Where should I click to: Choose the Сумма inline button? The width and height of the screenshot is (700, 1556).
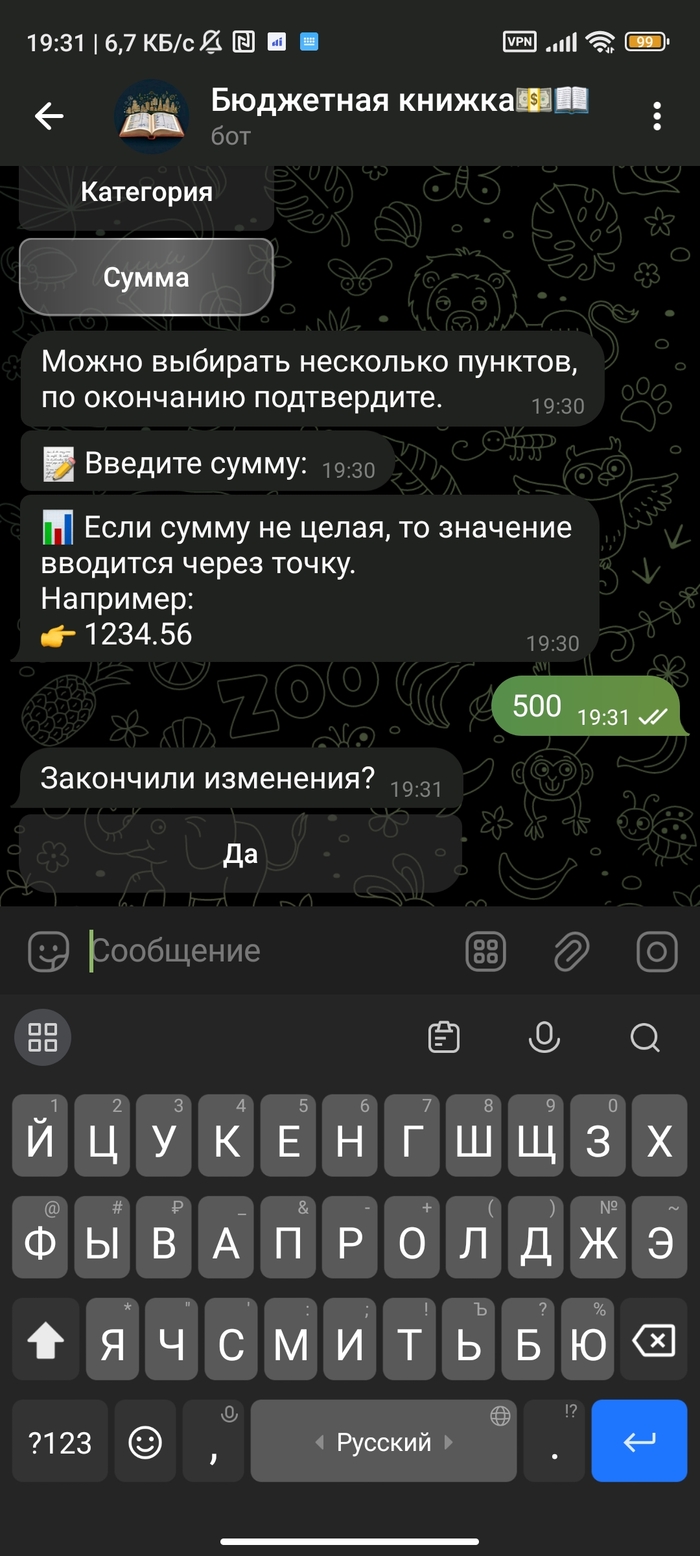pyautogui.click(x=146, y=277)
